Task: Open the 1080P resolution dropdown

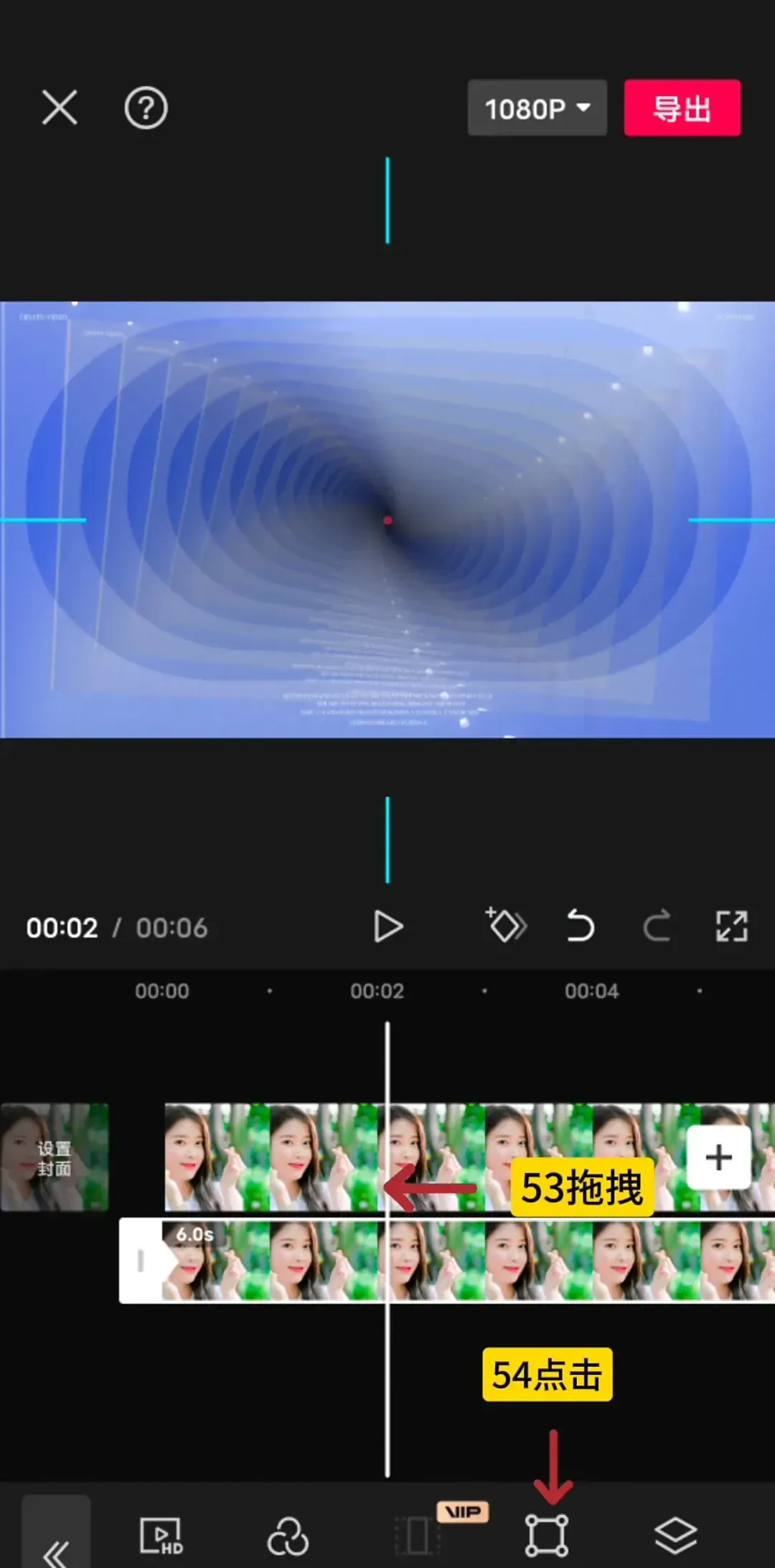Action: tap(537, 108)
